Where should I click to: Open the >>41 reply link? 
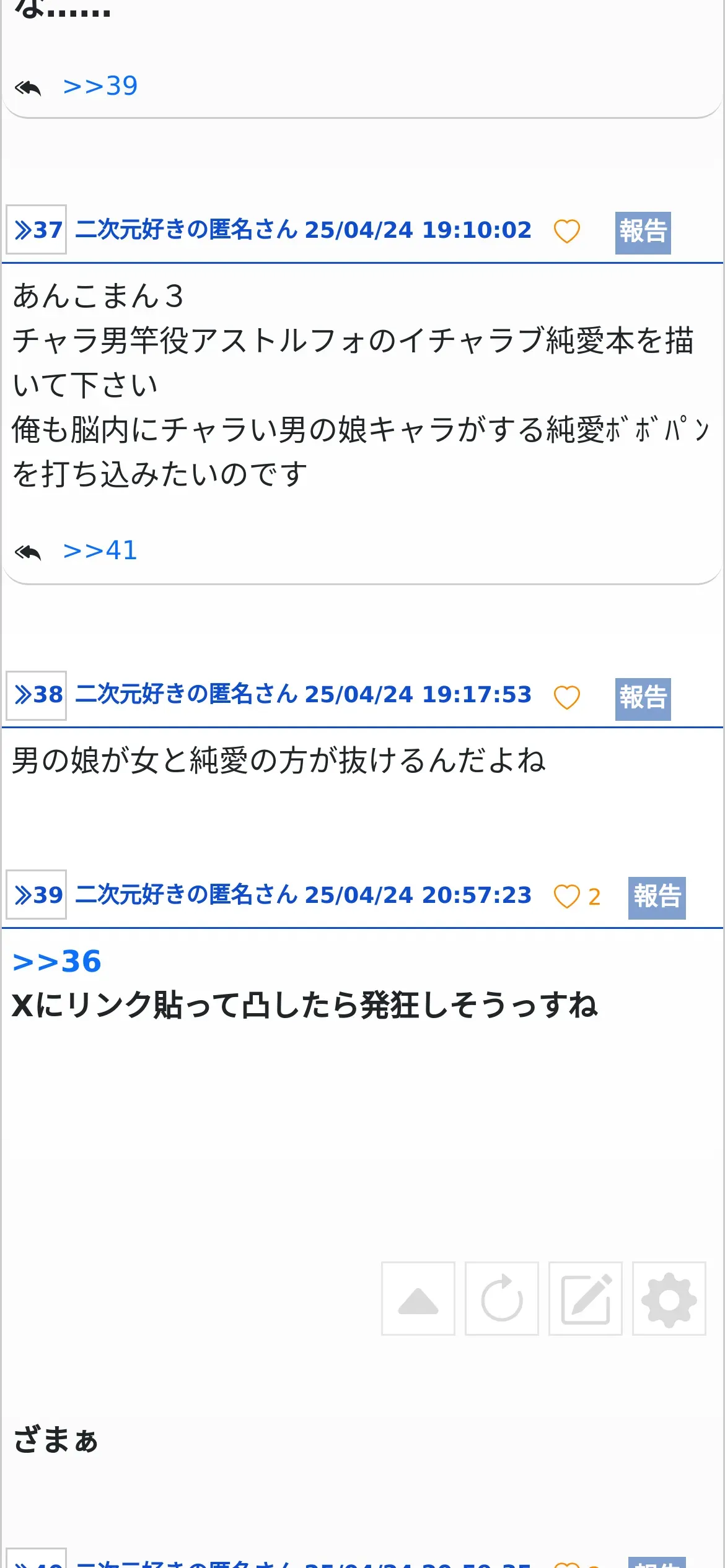click(x=100, y=551)
